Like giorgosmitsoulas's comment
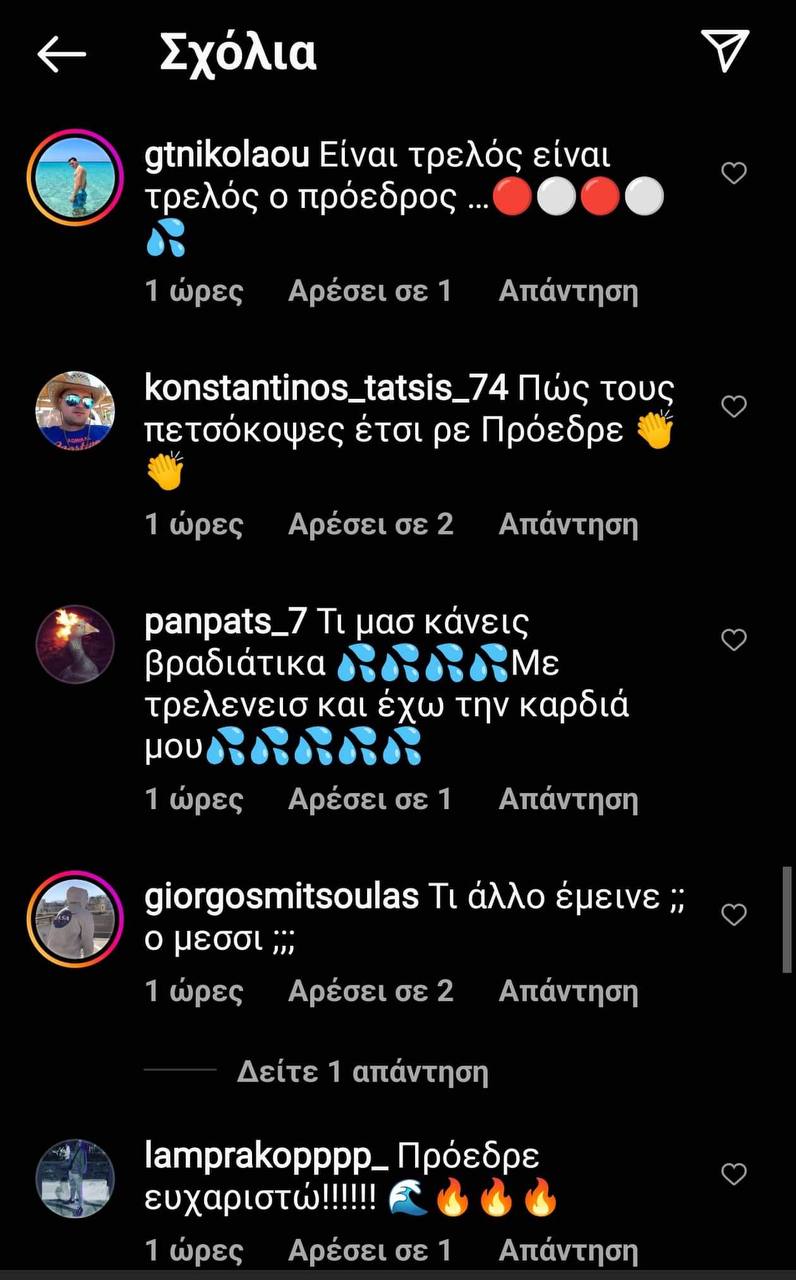The height and width of the screenshot is (1280, 796). coord(734,914)
